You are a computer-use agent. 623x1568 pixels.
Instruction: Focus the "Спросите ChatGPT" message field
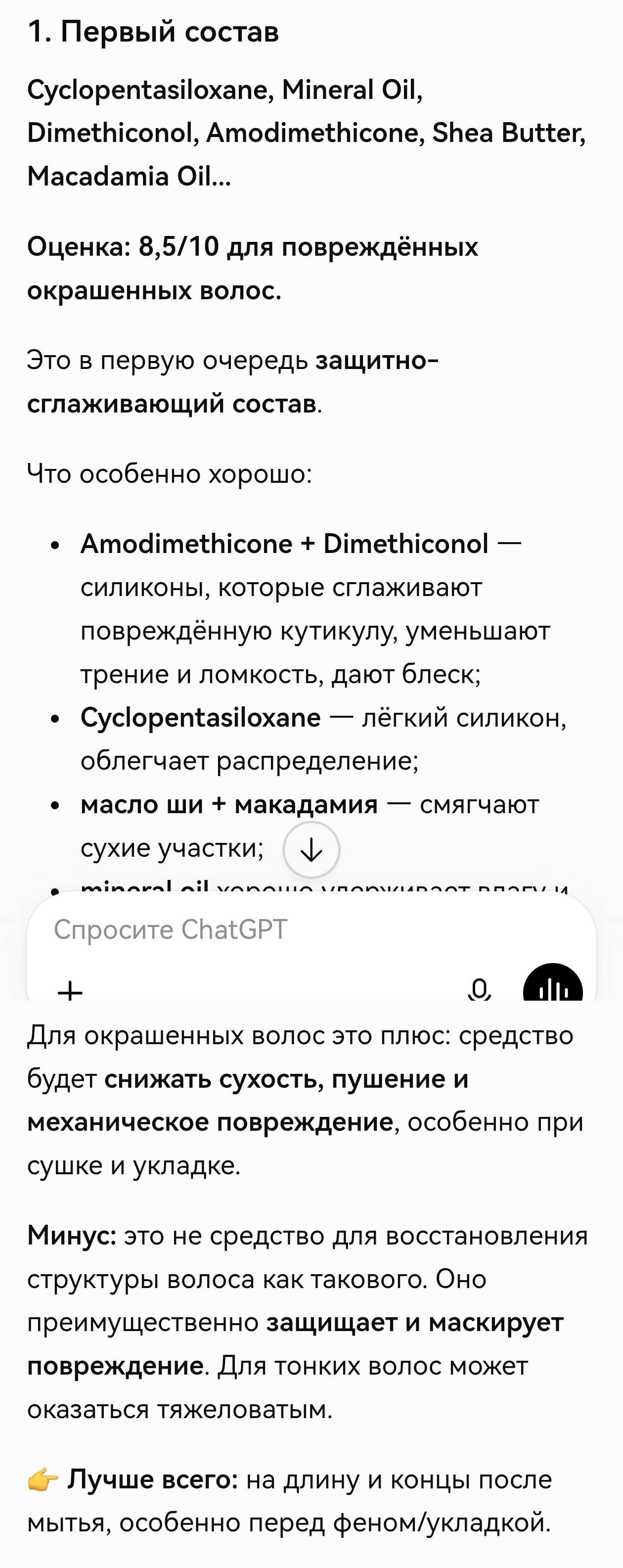[311, 929]
